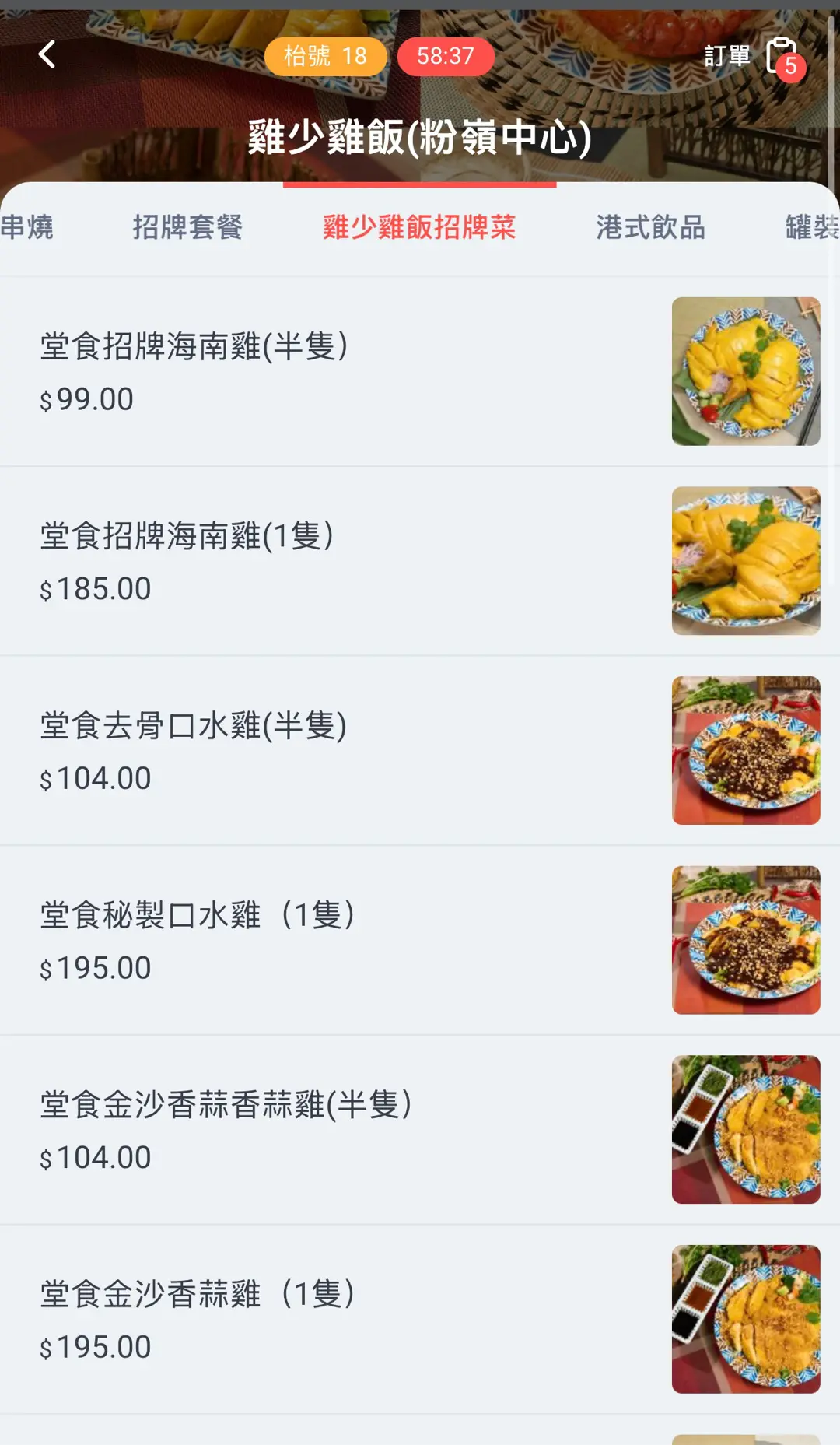Open the 訂單 order list with 5 items
Viewport: 840px width, 1445px height.
point(753,57)
